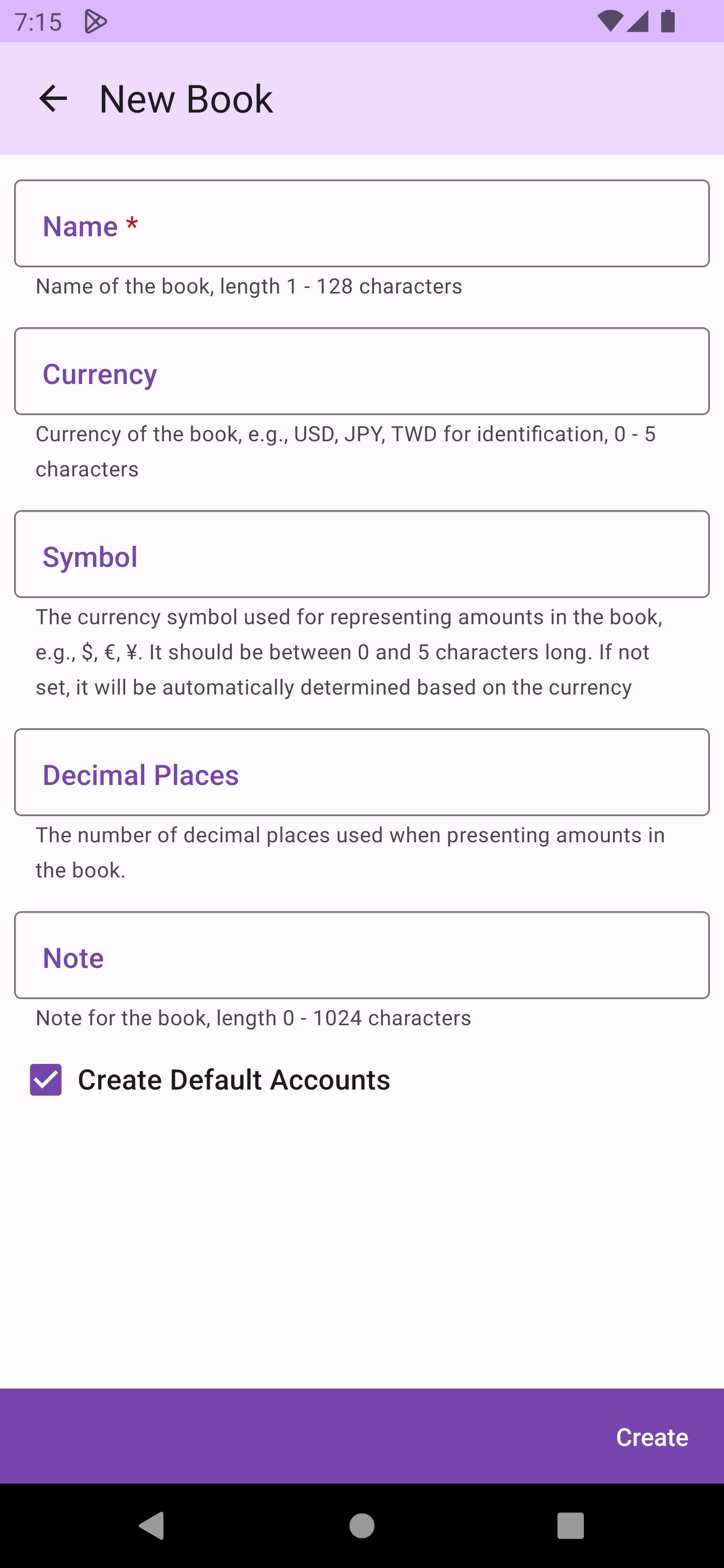Tap the Note text field
The height and width of the screenshot is (1568, 724).
click(361, 955)
